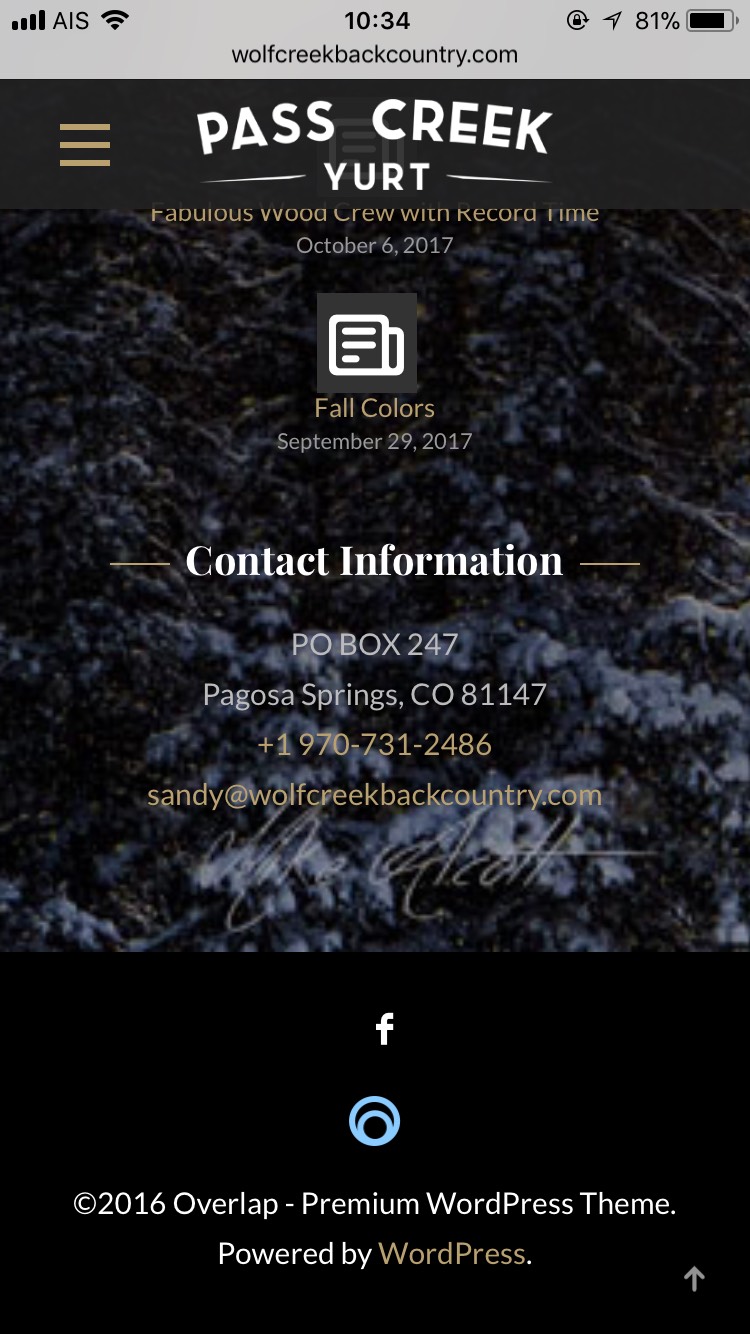Tap the Fall Colors post thumbnail icon
Screen dimensions: 750x1334
(367, 343)
